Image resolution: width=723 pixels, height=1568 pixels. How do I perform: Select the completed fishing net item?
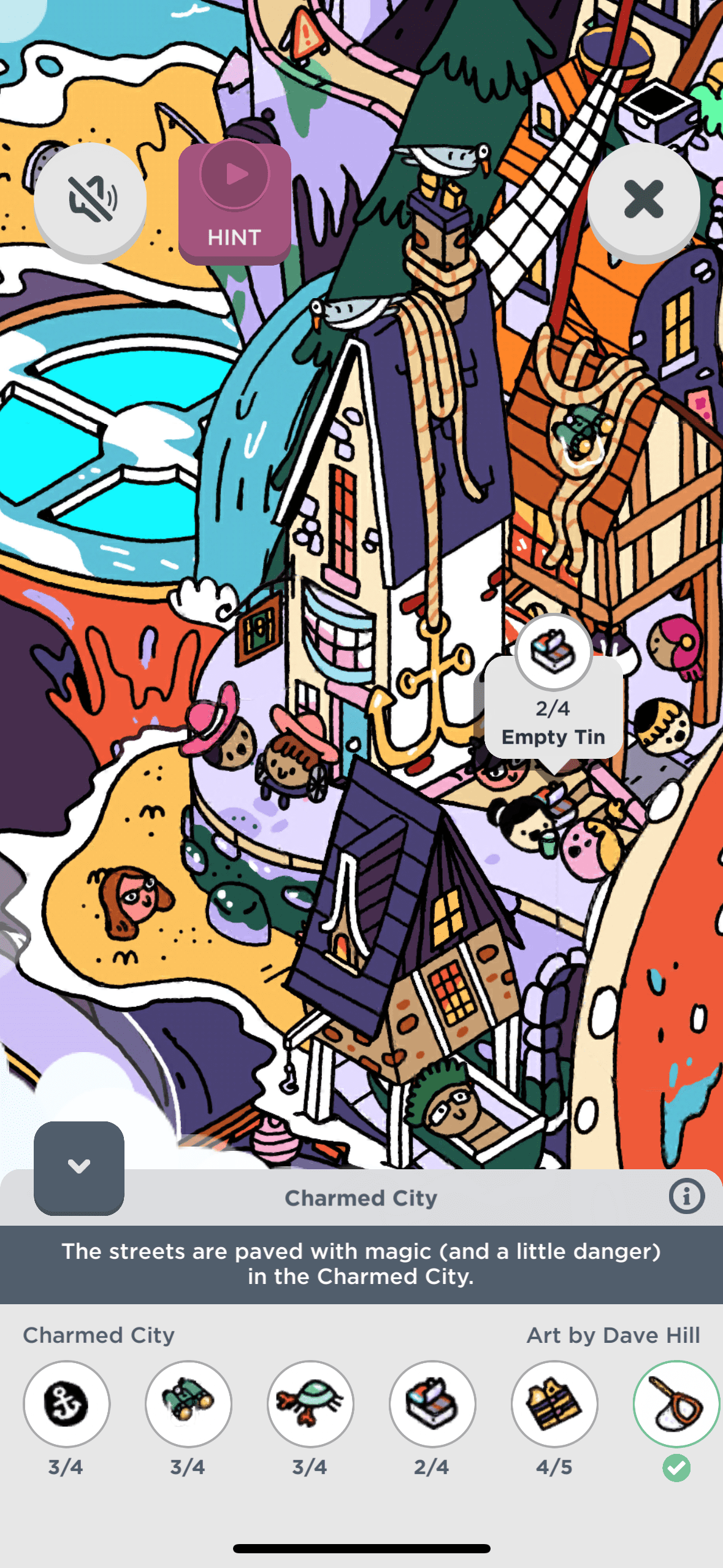click(x=676, y=1404)
